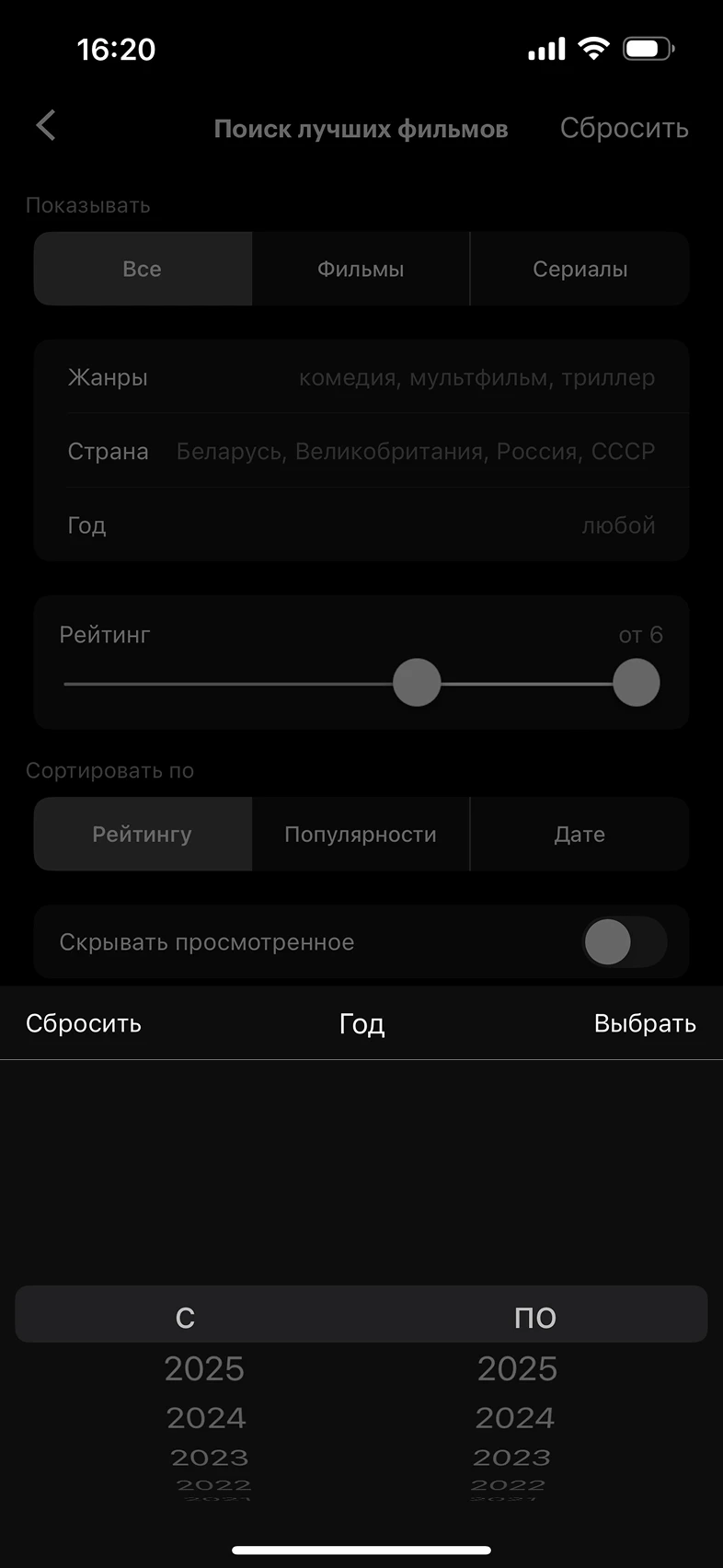Select the Все segment under Показывать

tap(143, 269)
